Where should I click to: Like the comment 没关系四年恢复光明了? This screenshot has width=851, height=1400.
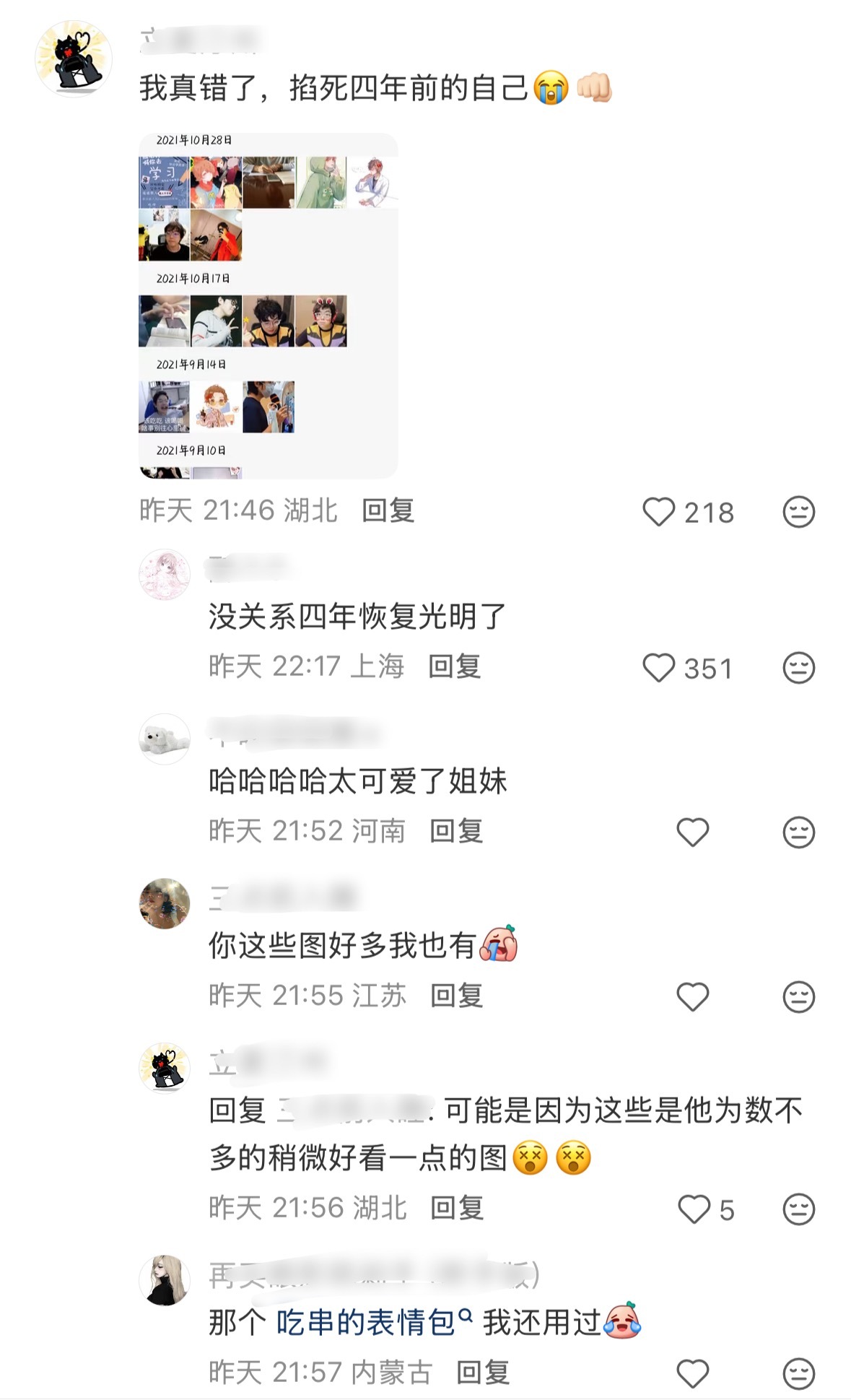pyautogui.click(x=658, y=668)
